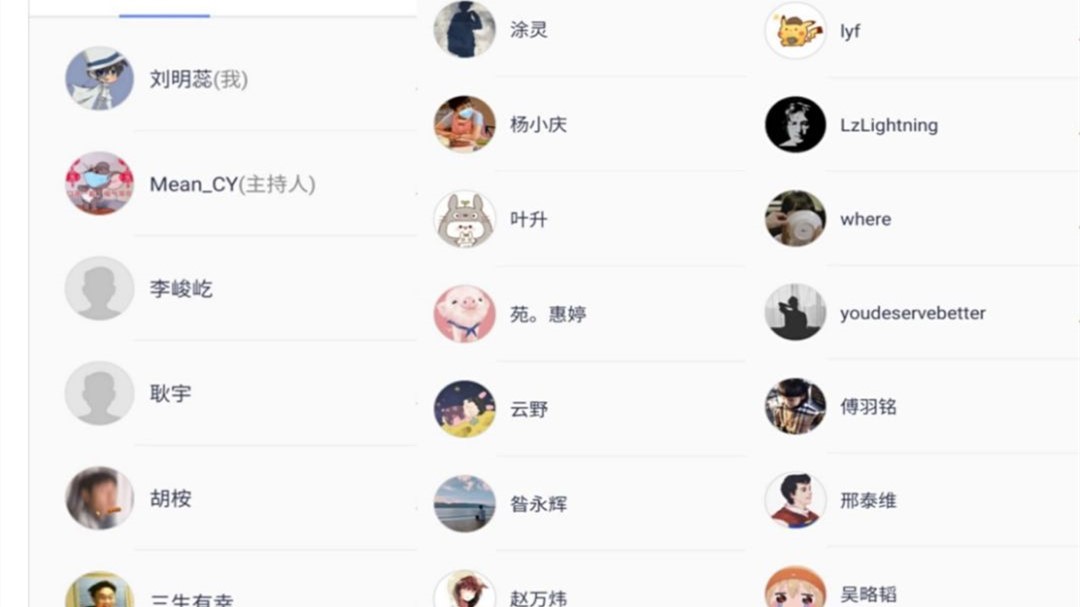
Task: Open participant youdeservebetter
Action: 912,313
